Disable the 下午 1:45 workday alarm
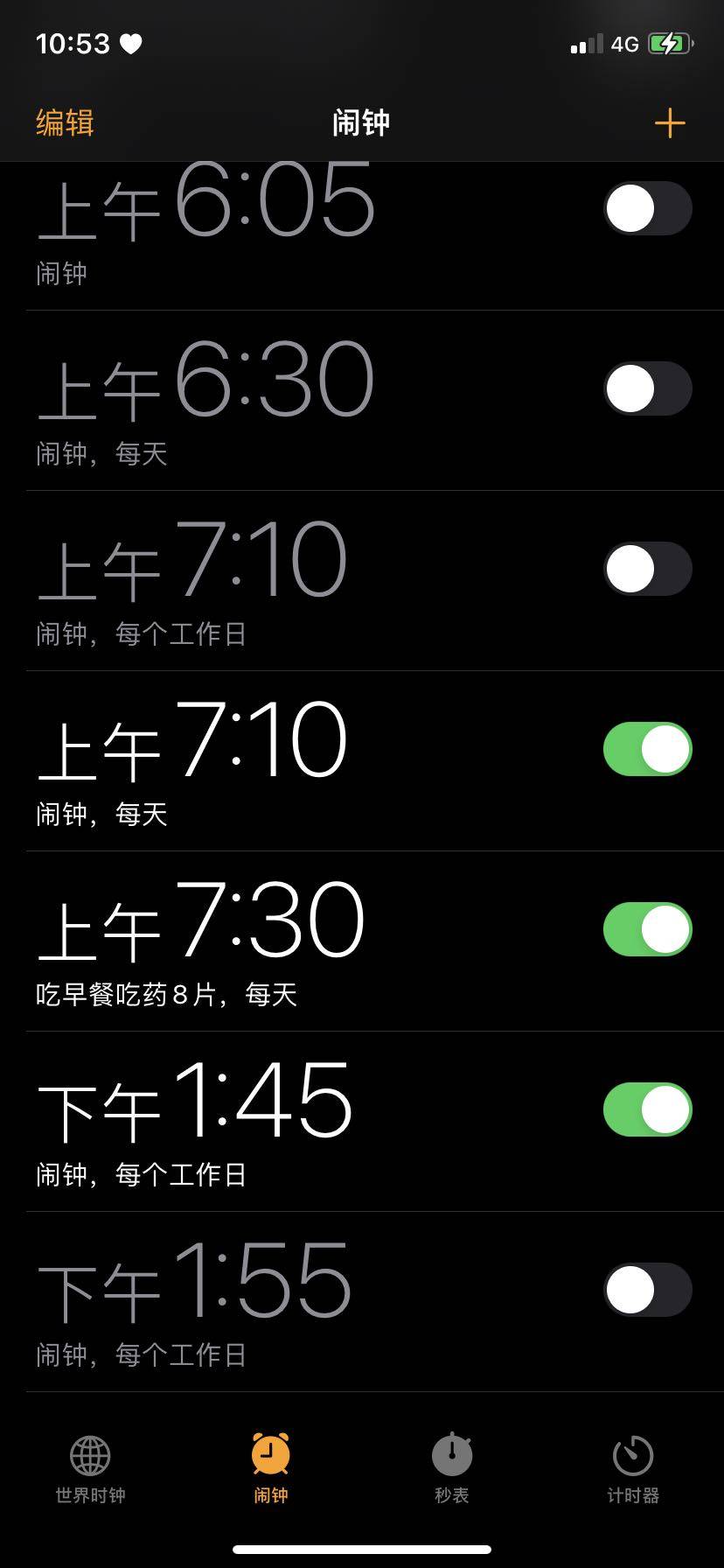 pos(647,1109)
